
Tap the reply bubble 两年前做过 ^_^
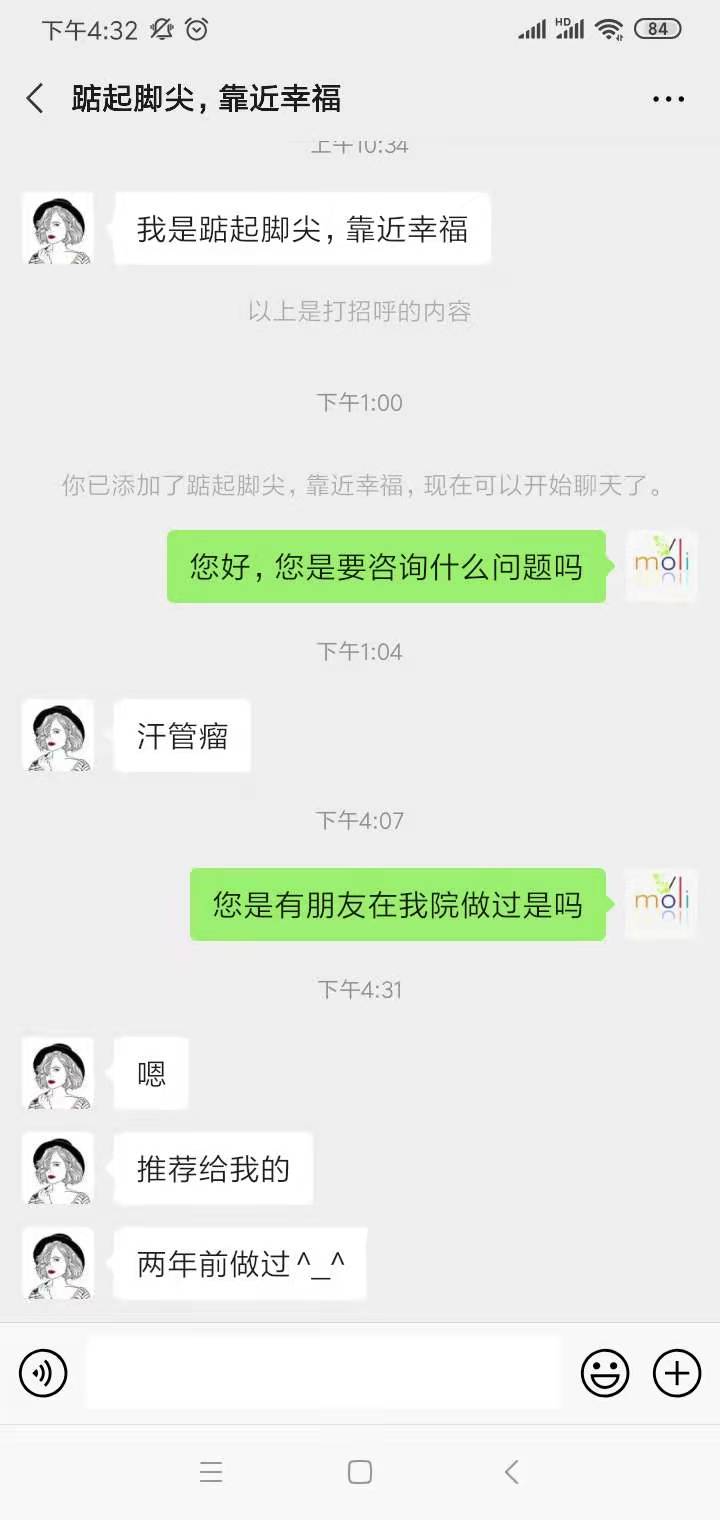pyautogui.click(x=240, y=1264)
